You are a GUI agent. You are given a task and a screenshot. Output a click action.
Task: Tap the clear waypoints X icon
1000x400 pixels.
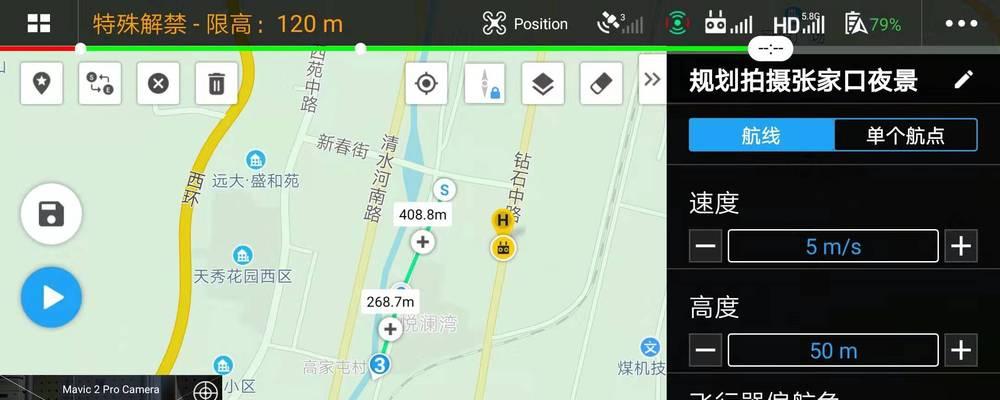(157, 83)
